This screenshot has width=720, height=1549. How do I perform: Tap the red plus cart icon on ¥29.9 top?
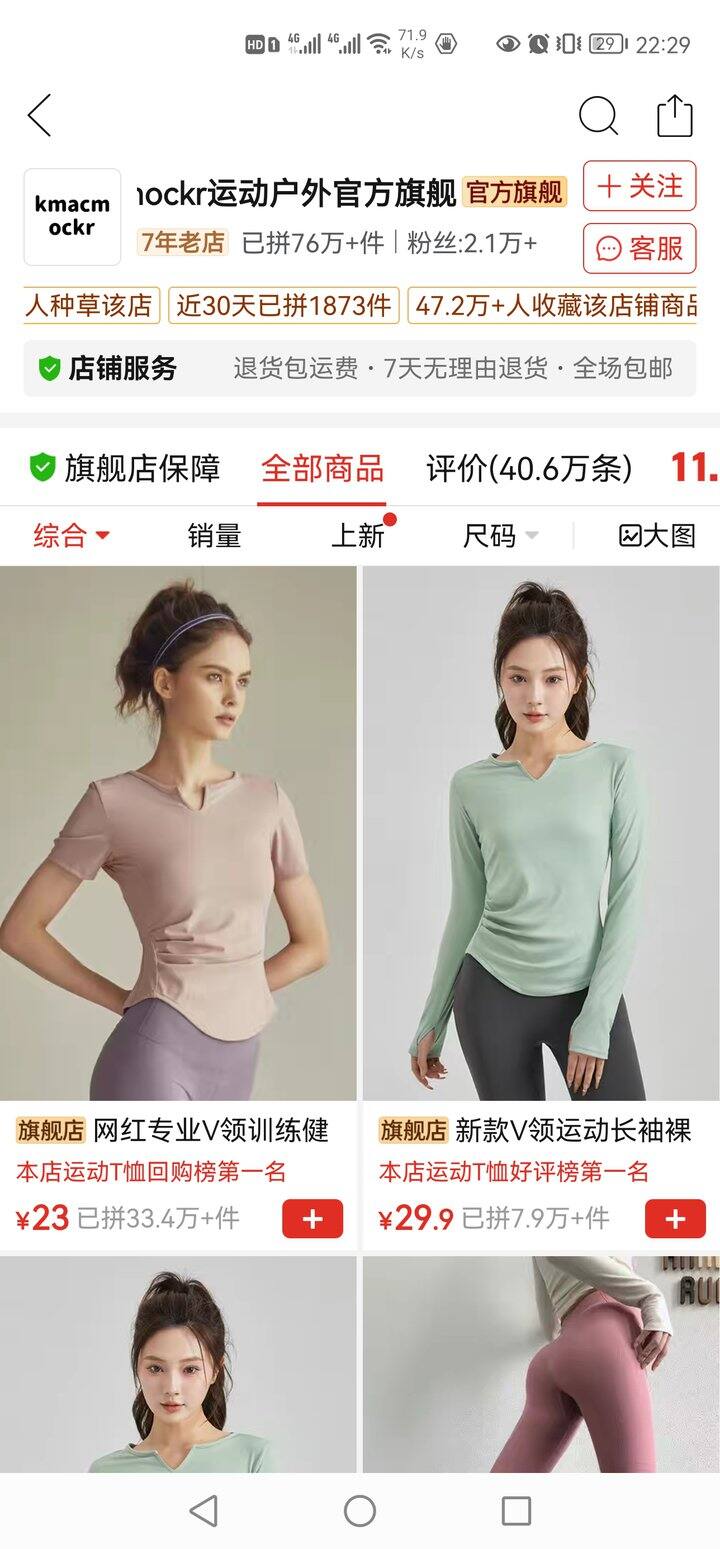point(675,1218)
